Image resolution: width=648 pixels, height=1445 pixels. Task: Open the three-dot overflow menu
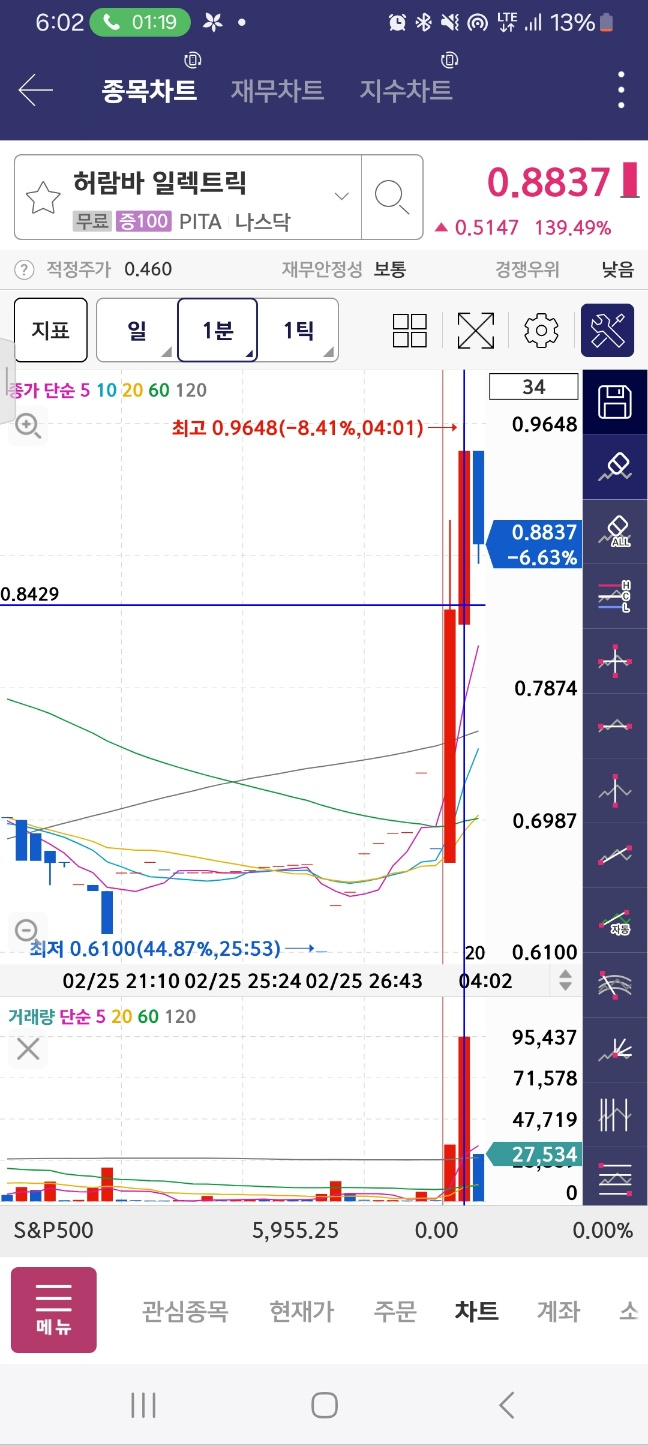click(x=621, y=91)
